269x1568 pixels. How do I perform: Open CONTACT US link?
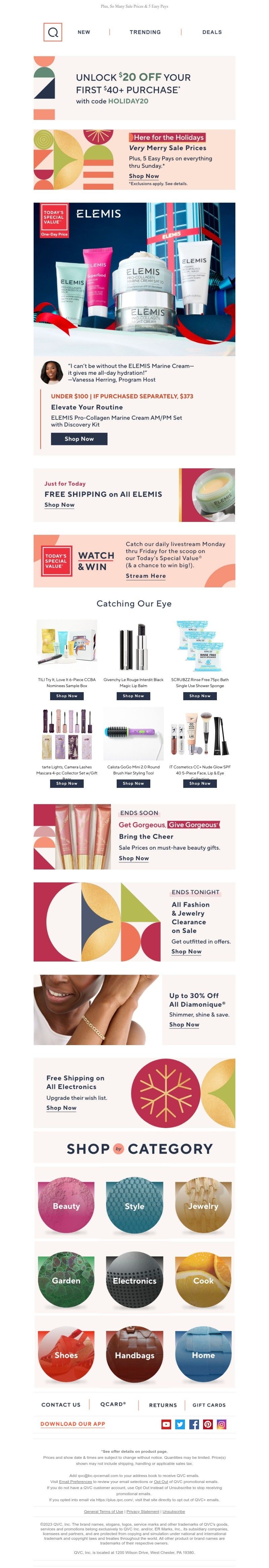(x=61, y=1405)
